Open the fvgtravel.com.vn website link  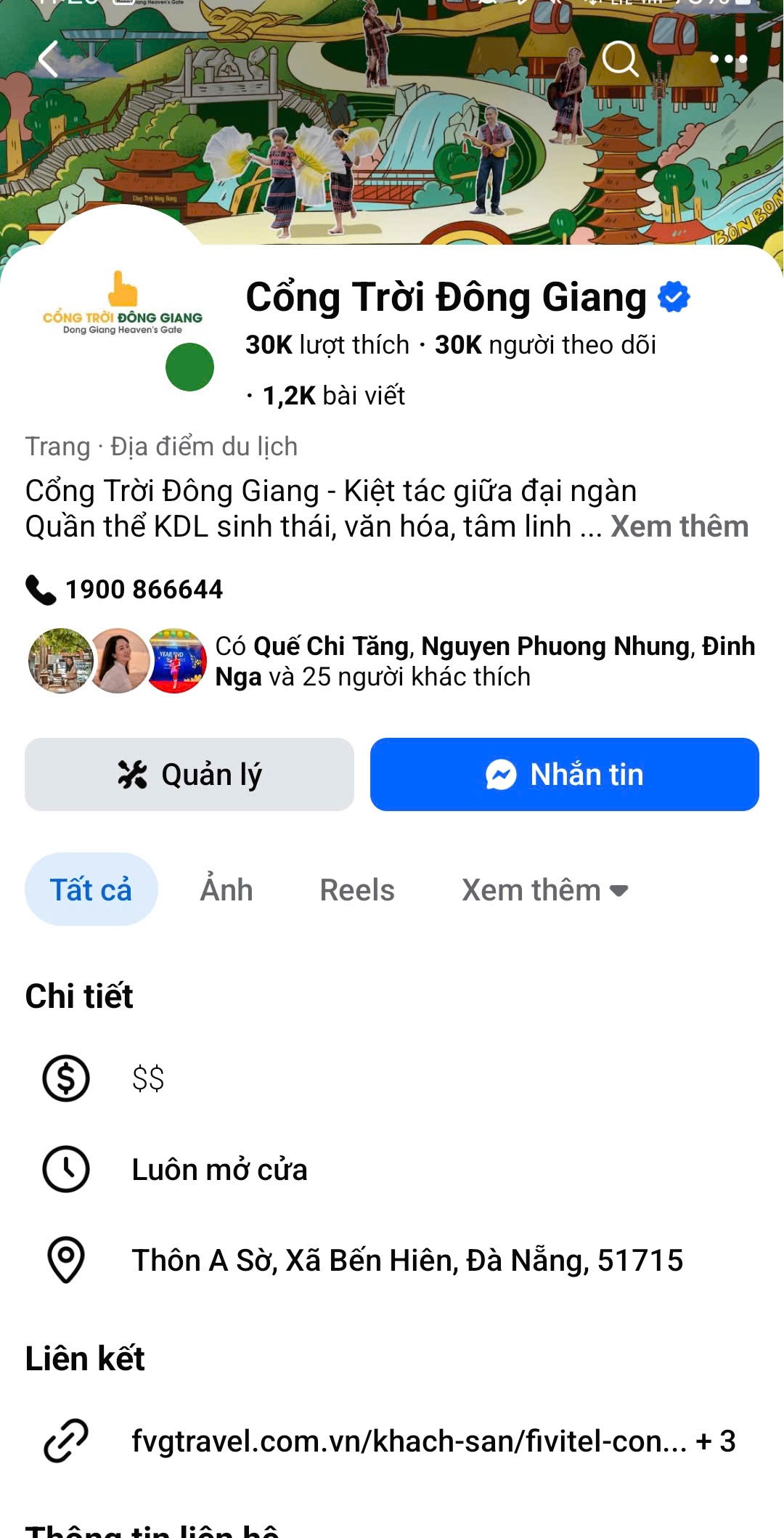click(x=409, y=1441)
